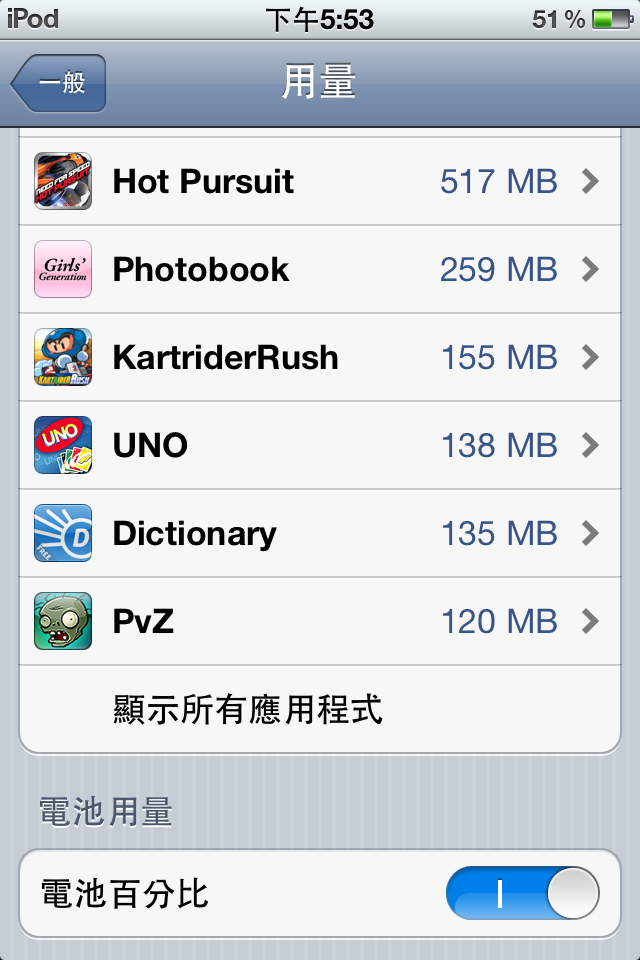
Task: Select the UNO app row
Action: [320, 446]
